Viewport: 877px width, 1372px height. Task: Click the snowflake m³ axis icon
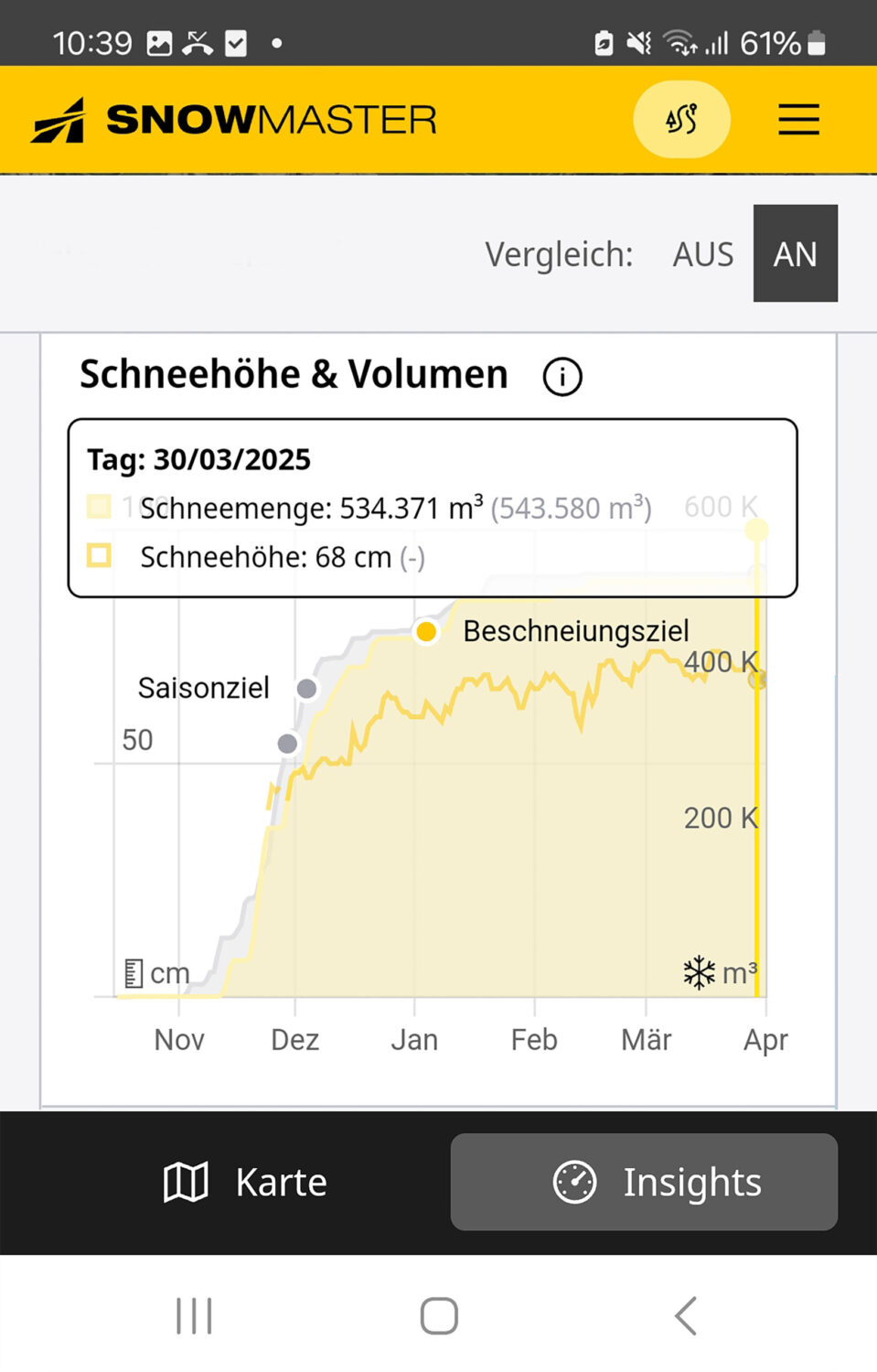pos(699,971)
